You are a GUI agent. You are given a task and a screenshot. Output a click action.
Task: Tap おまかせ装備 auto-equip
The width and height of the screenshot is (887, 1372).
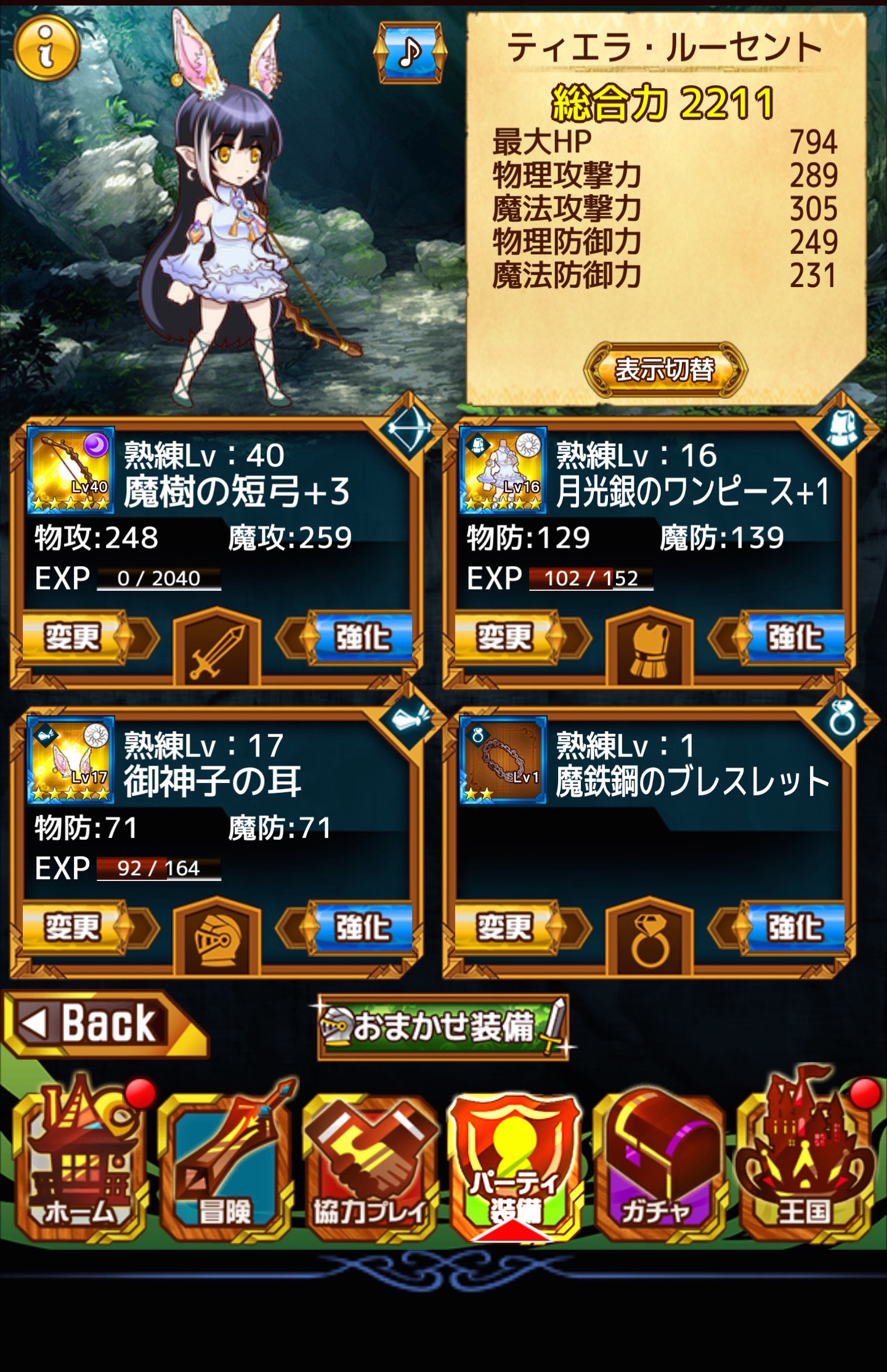pyautogui.click(x=442, y=1027)
